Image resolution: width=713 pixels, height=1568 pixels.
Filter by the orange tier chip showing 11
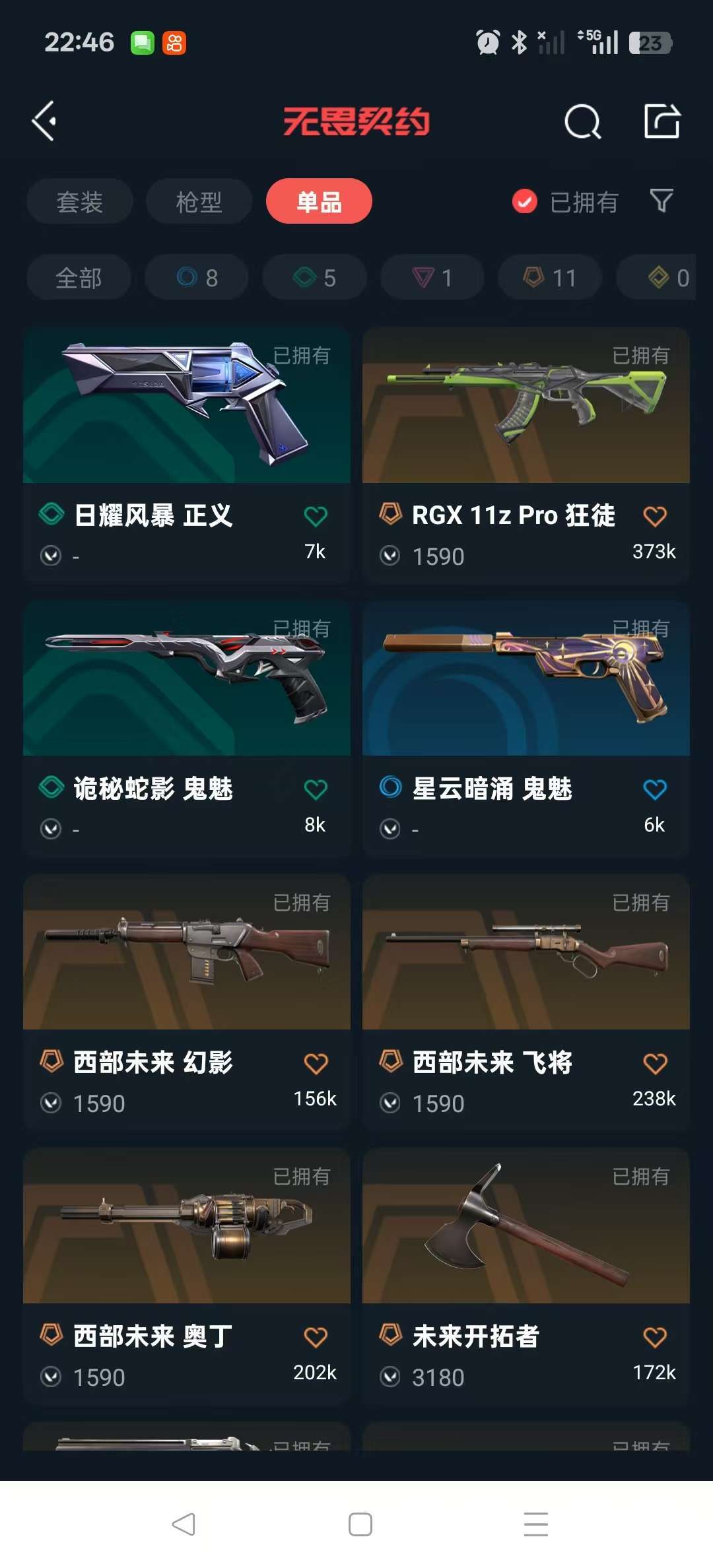550,278
